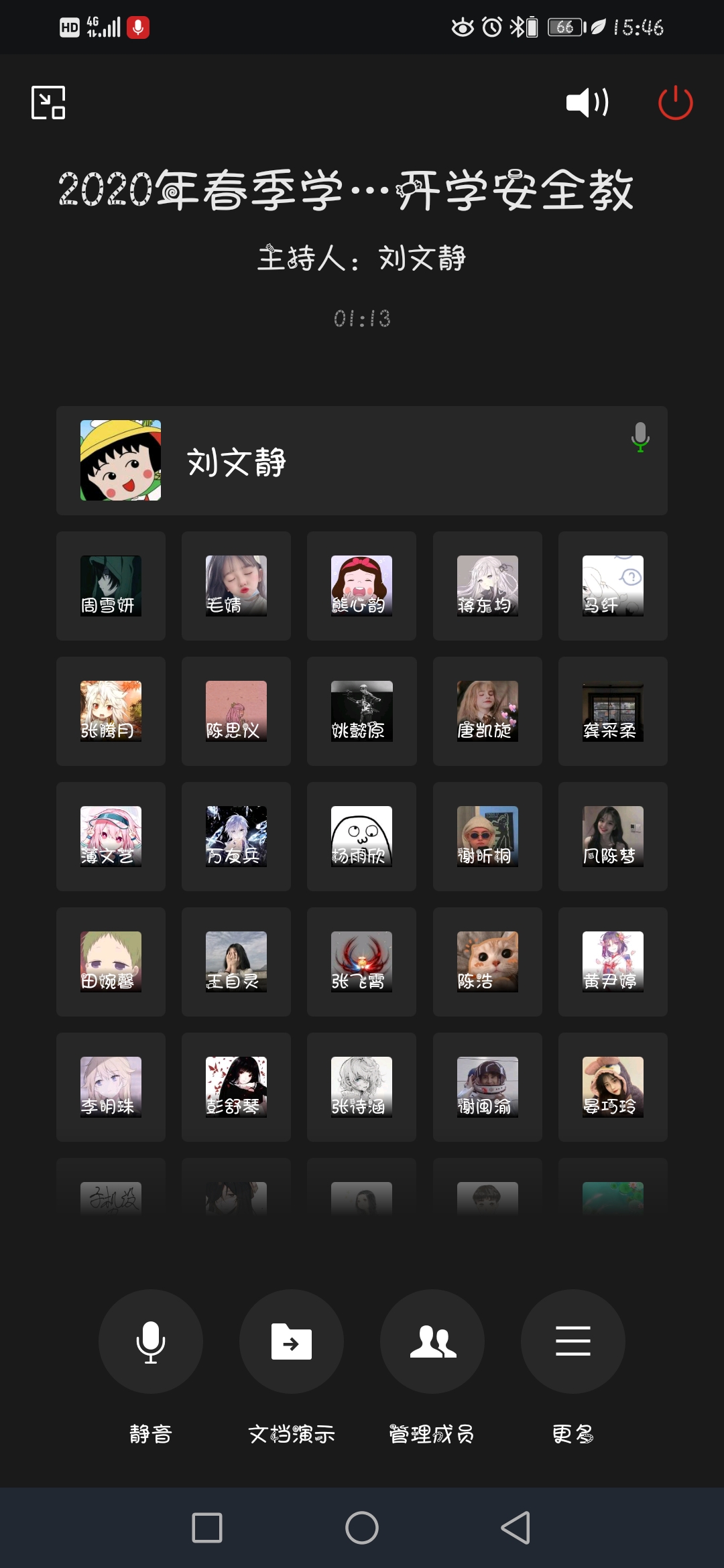Image resolution: width=724 pixels, height=1568 pixels.
Task: Open the 更多 more options menu
Action: [x=573, y=1342]
